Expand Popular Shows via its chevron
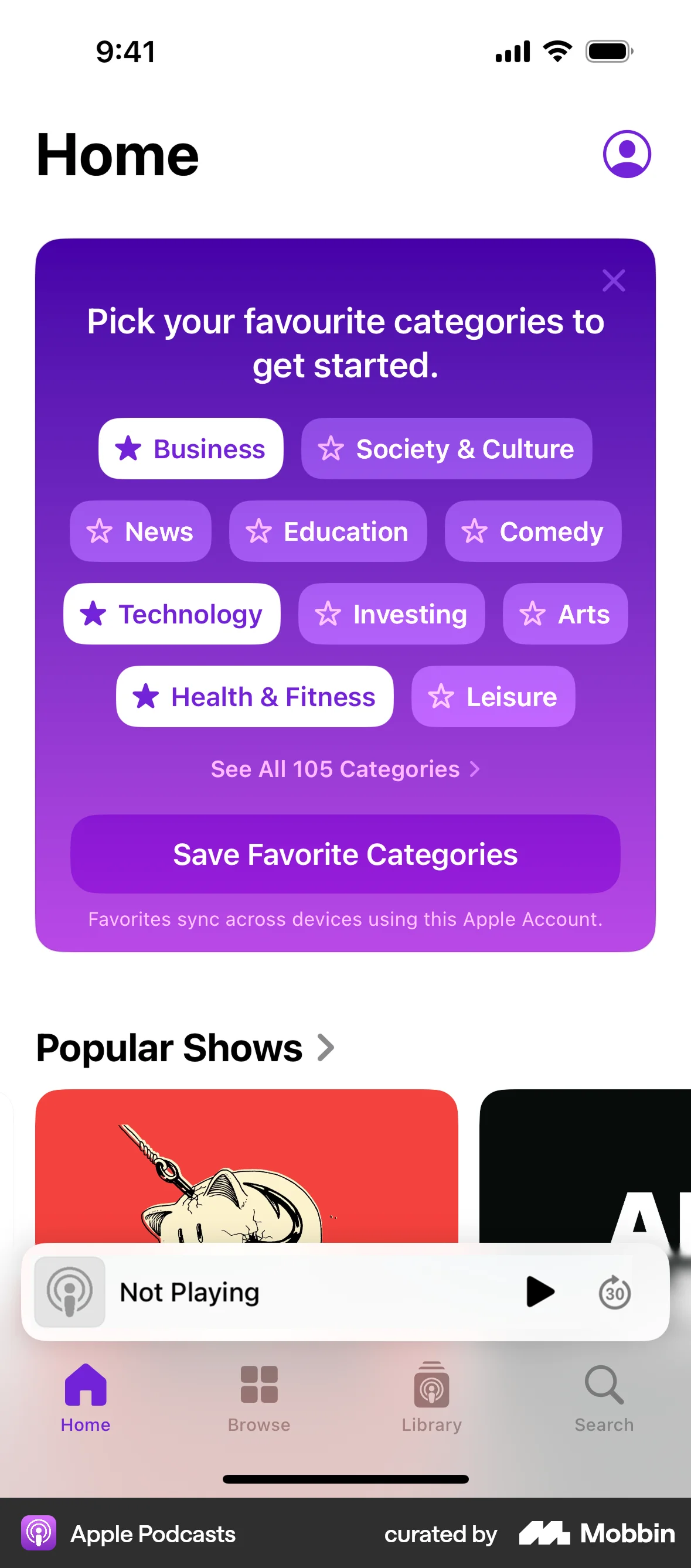 (x=325, y=1047)
